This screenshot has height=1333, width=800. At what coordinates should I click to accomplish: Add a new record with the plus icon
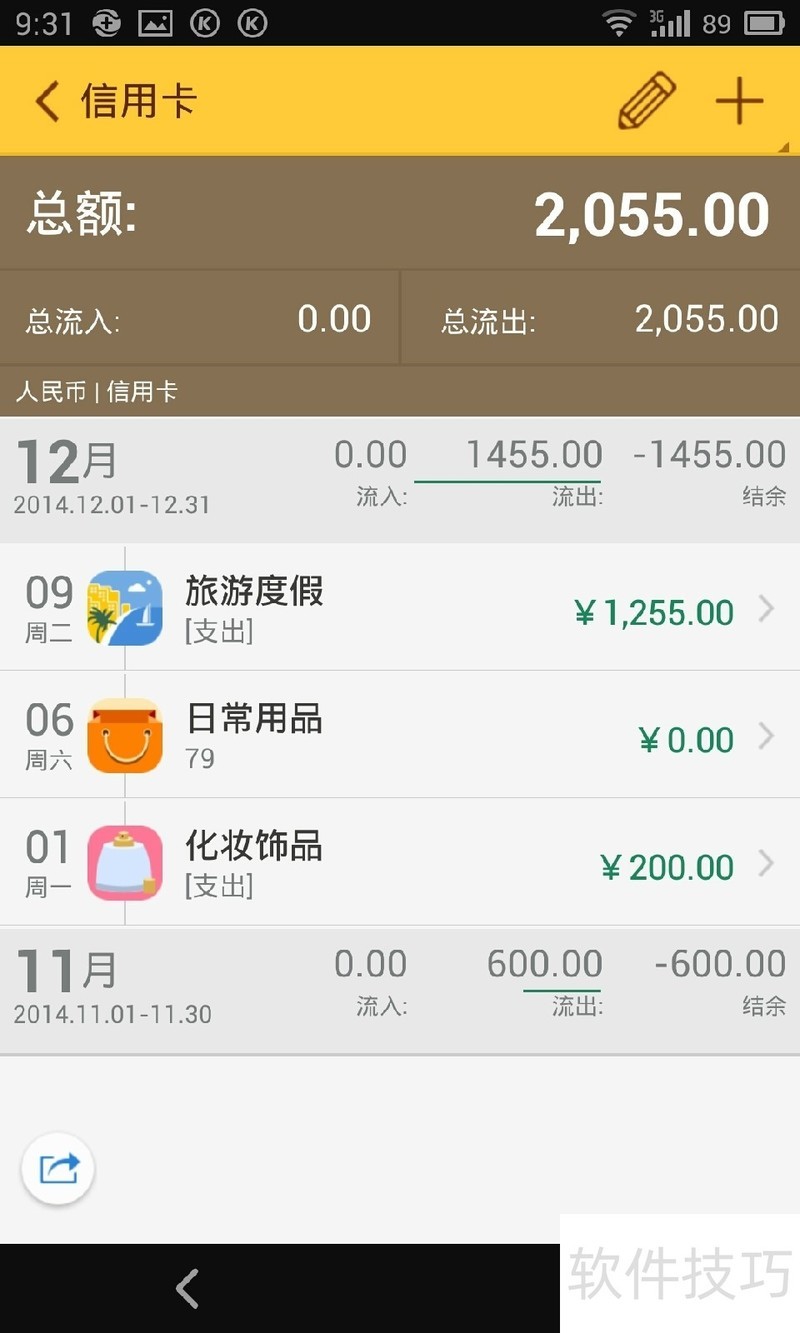[739, 101]
